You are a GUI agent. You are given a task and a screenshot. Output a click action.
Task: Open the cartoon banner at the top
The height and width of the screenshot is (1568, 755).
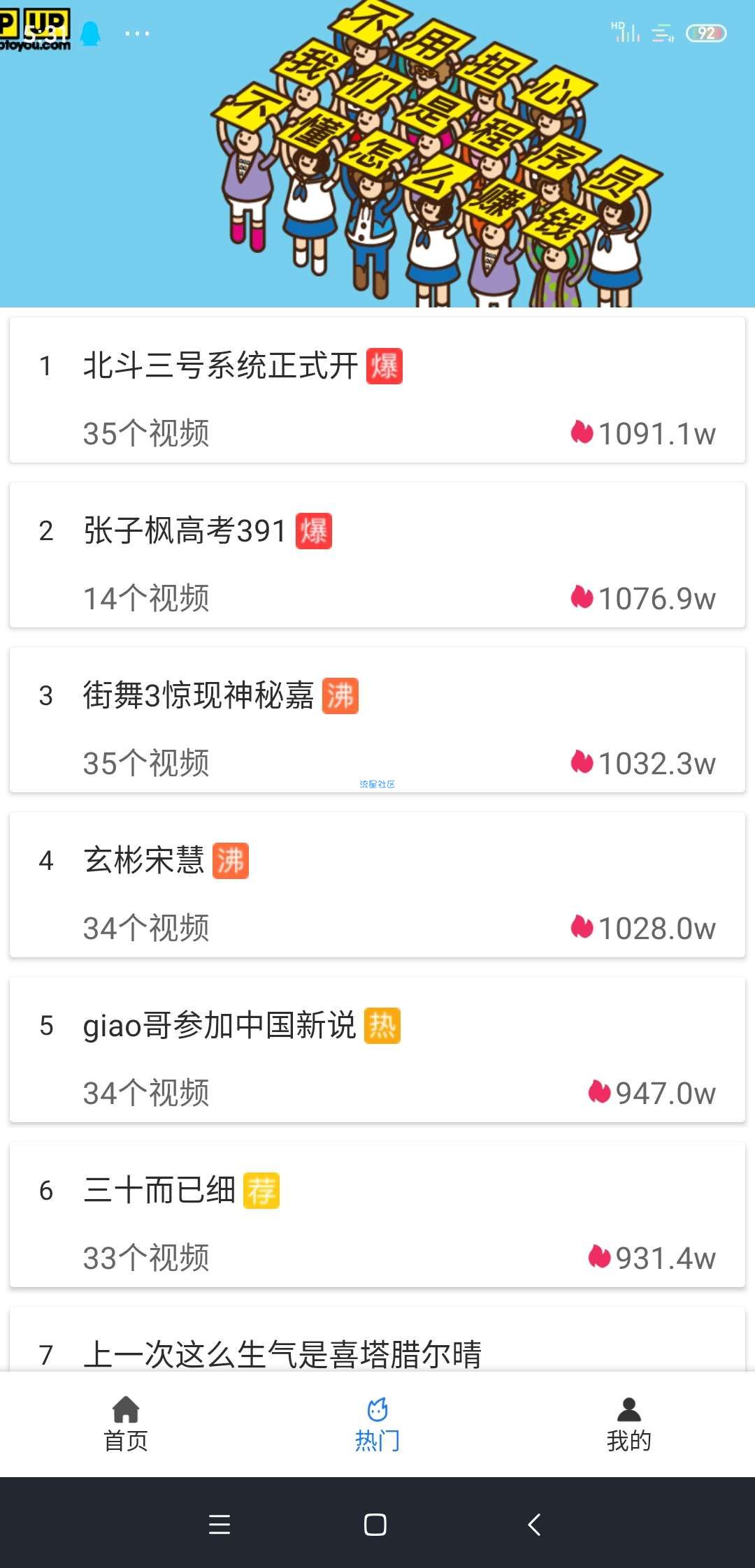377,154
